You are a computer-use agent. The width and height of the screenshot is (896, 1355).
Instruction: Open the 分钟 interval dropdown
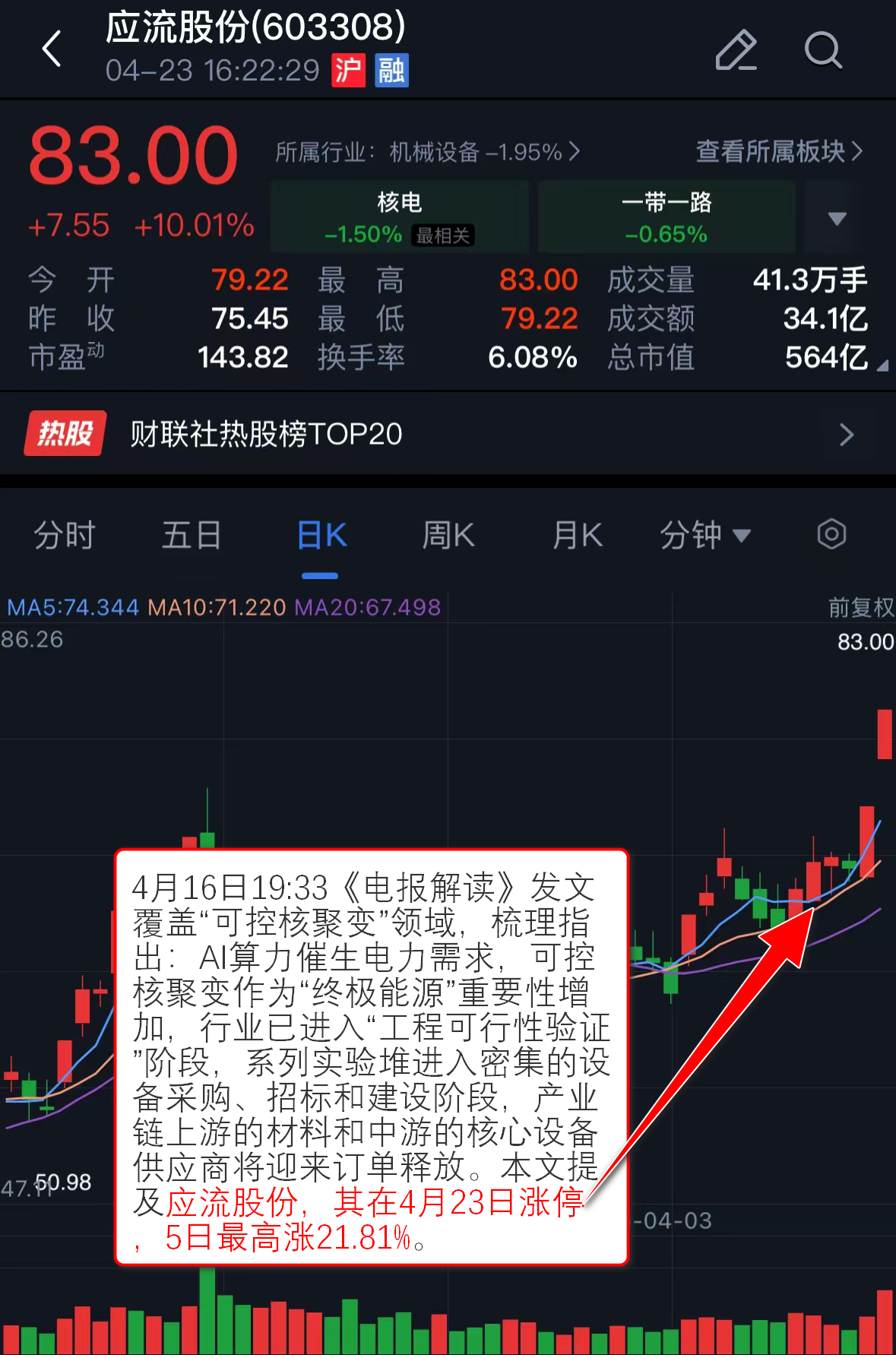(x=704, y=535)
